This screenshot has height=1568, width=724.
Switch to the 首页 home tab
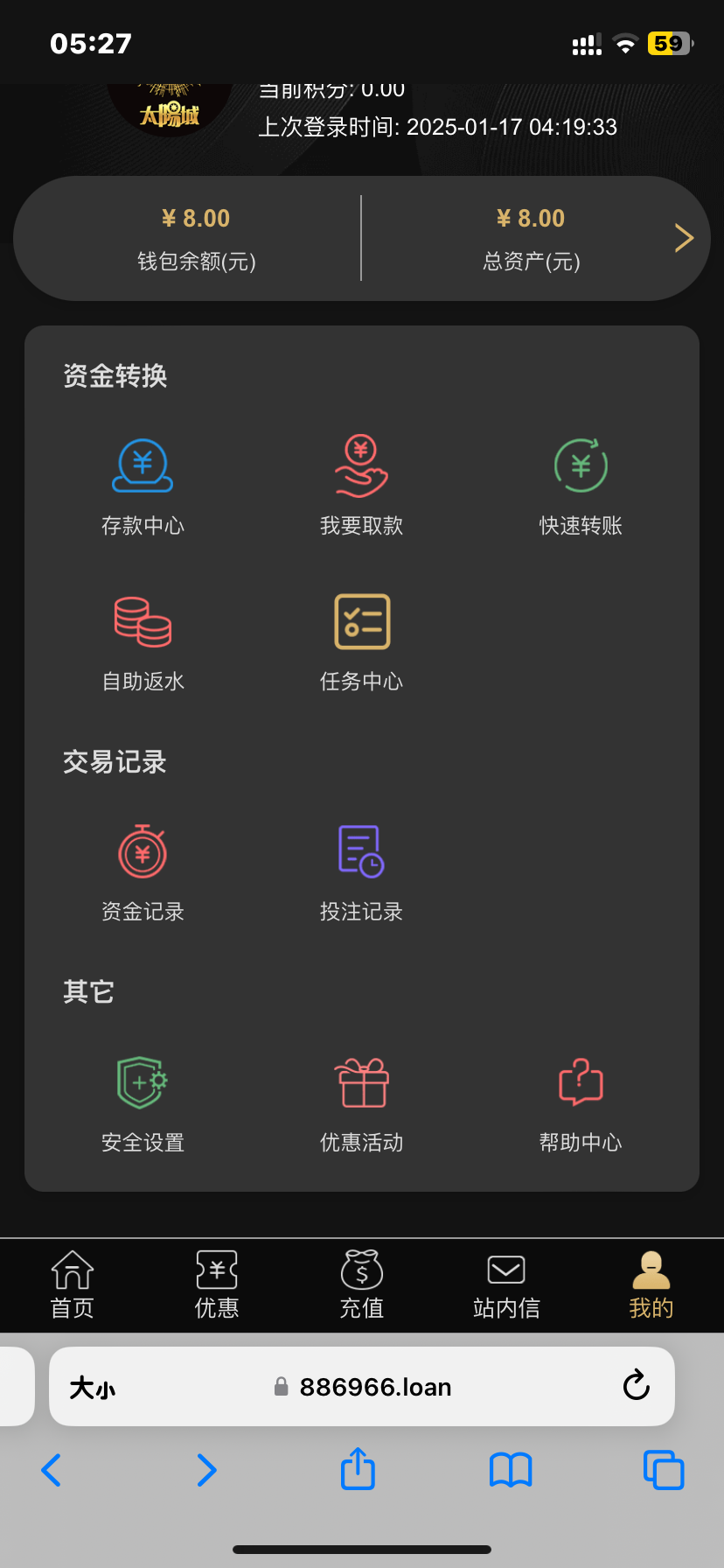(x=72, y=1284)
